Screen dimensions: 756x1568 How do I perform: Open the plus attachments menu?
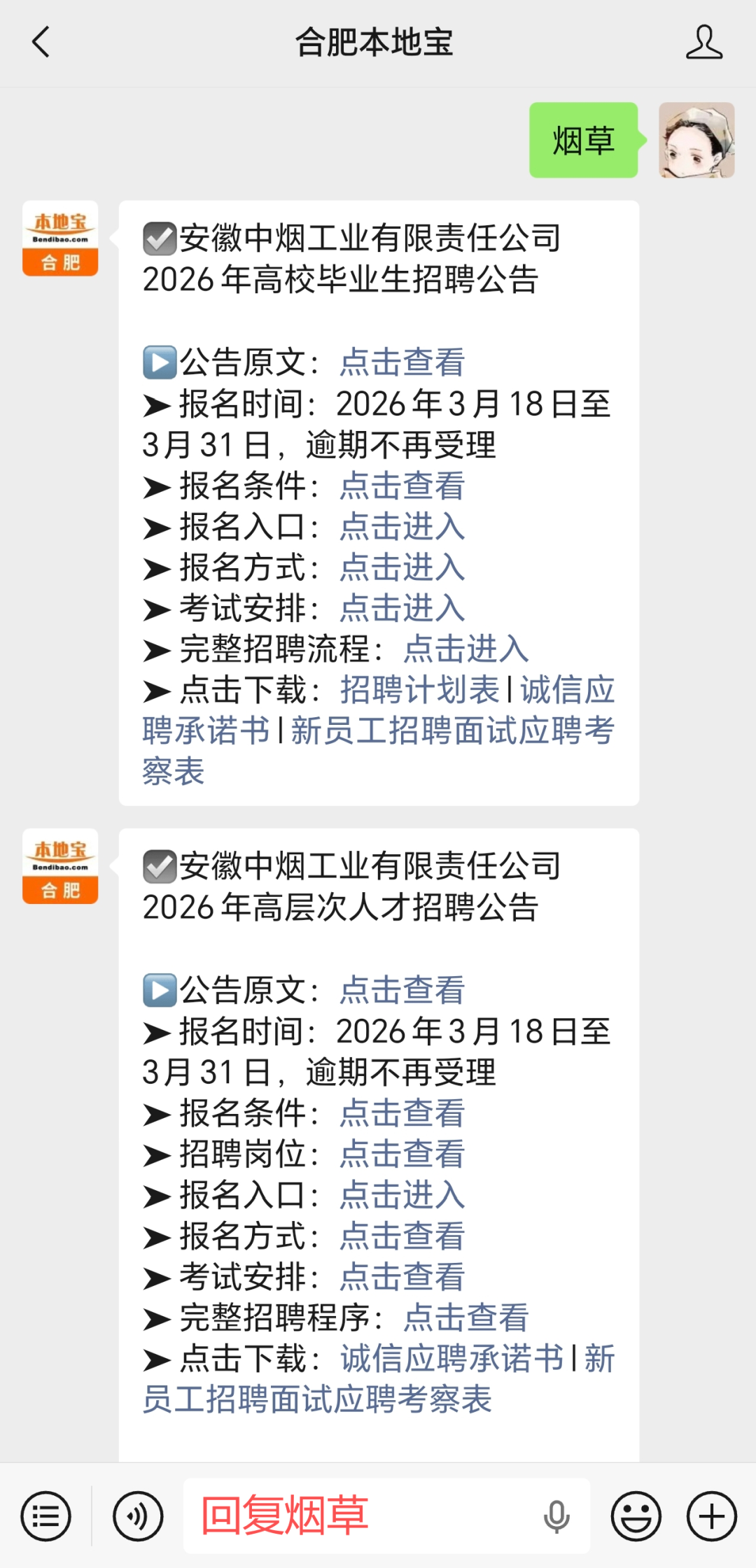pyautogui.click(x=712, y=1516)
